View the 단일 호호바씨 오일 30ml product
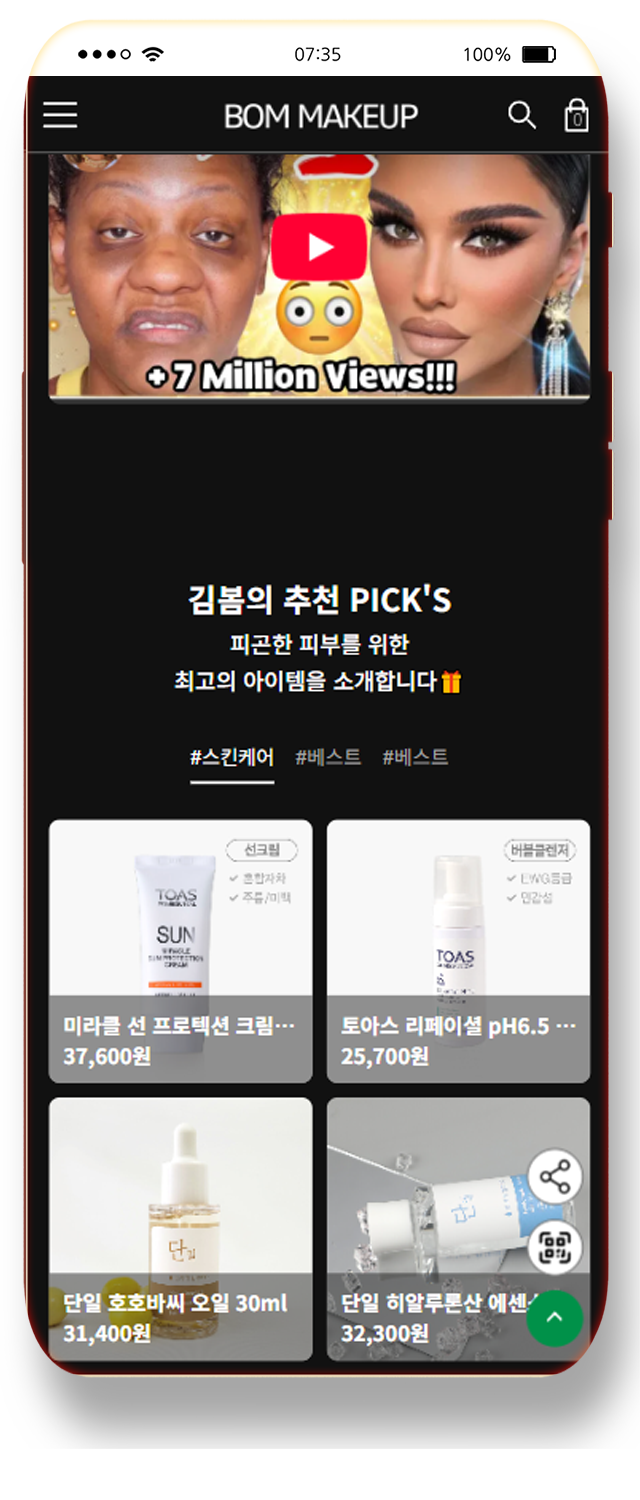Screen dimensions: 640x1500 (180, 1228)
